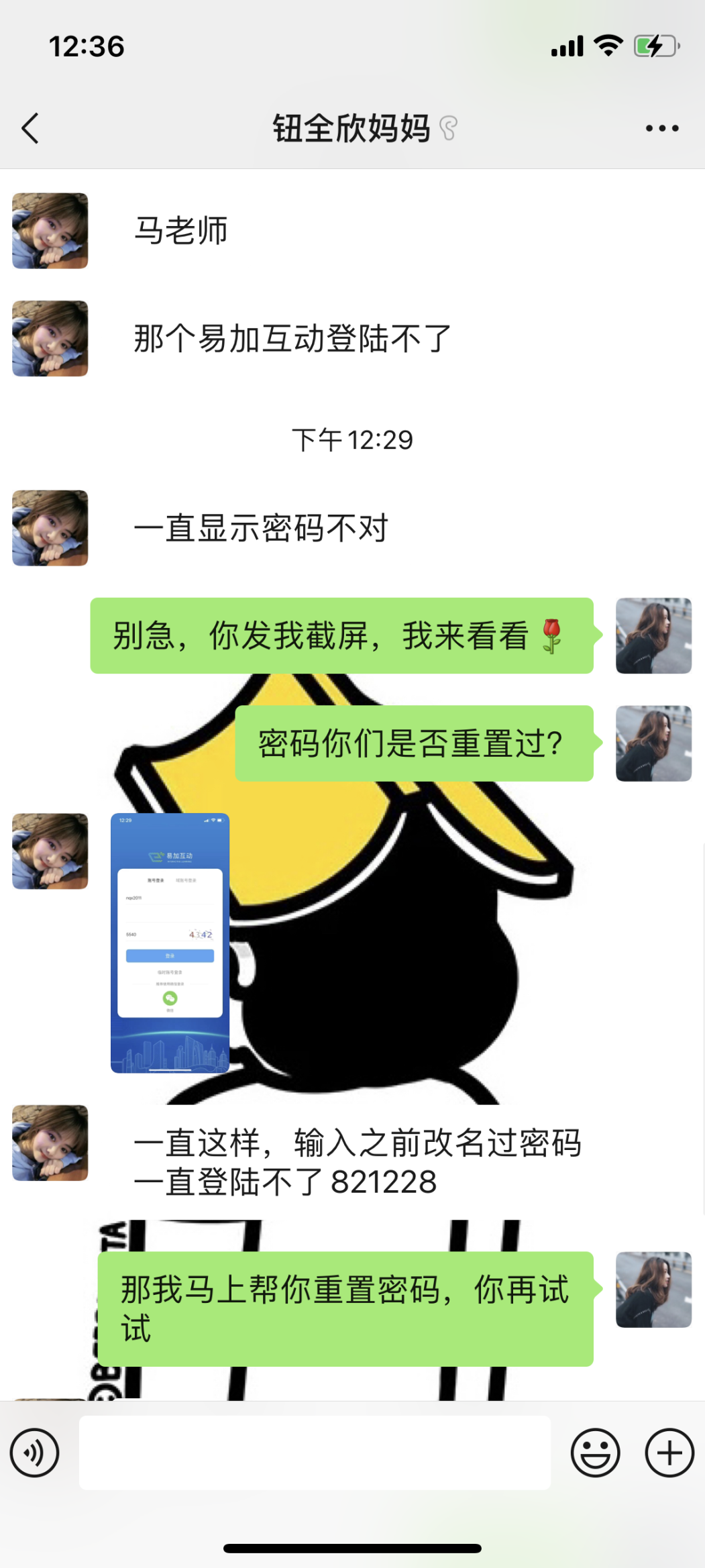This screenshot has height=1568, width=705.
Task: Open the plus attachments menu
Action: (x=669, y=1453)
